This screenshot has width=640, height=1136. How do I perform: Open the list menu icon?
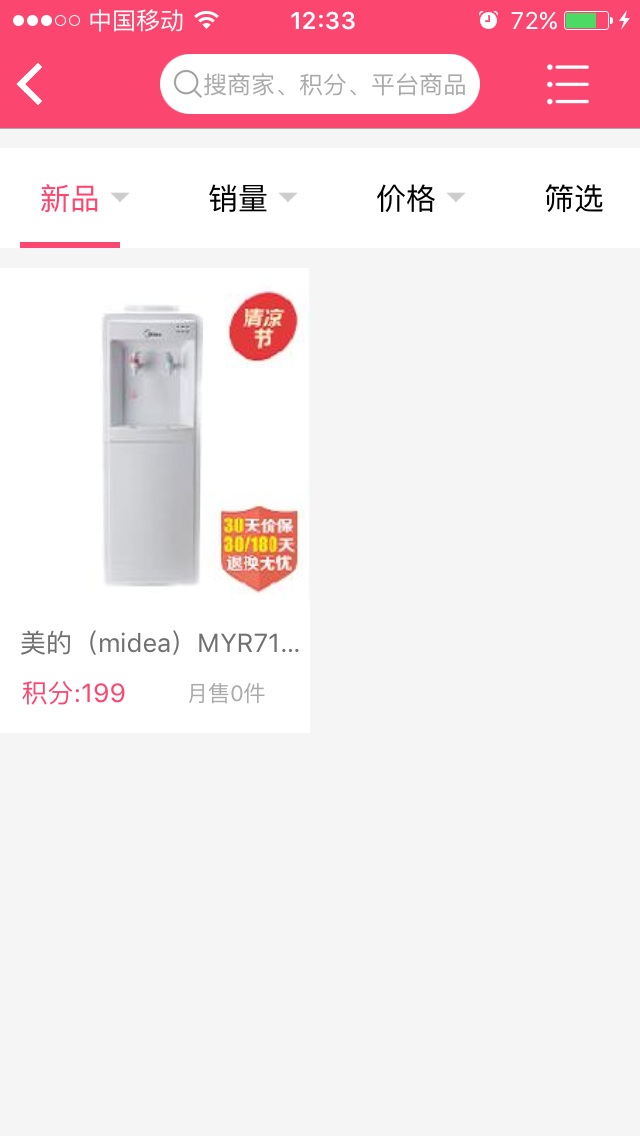pyautogui.click(x=568, y=84)
